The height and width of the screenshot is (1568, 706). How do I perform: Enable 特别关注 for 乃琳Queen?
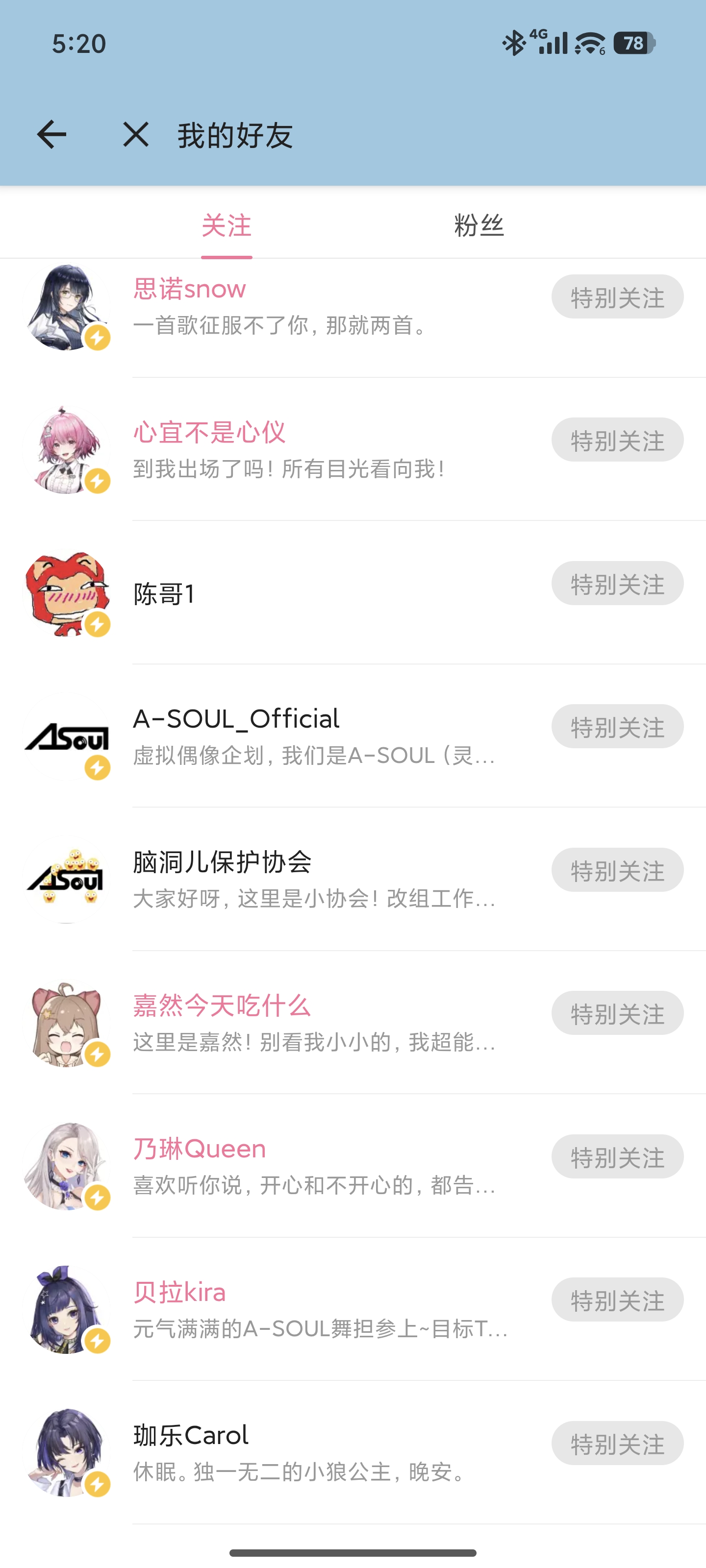(617, 1157)
